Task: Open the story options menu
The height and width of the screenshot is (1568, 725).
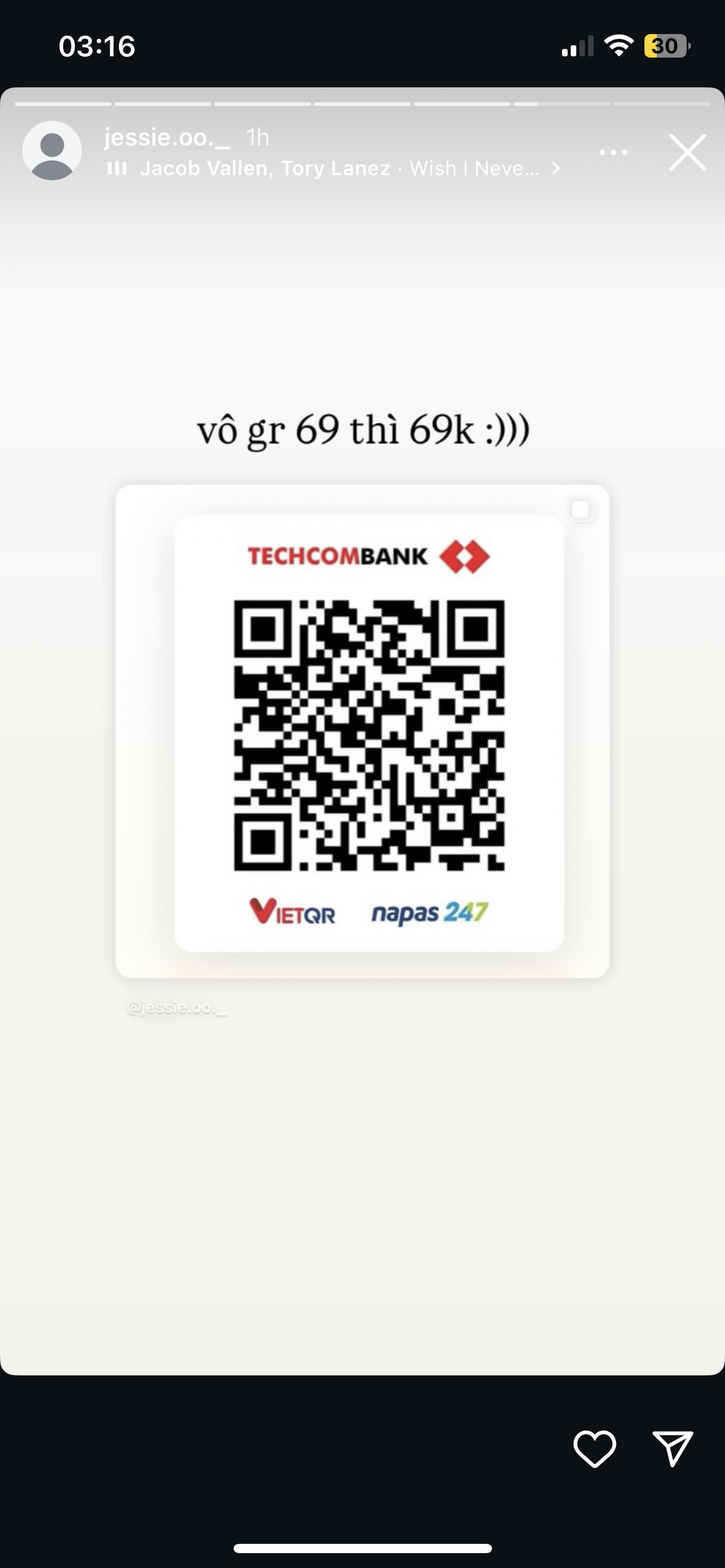Action: 613,152
